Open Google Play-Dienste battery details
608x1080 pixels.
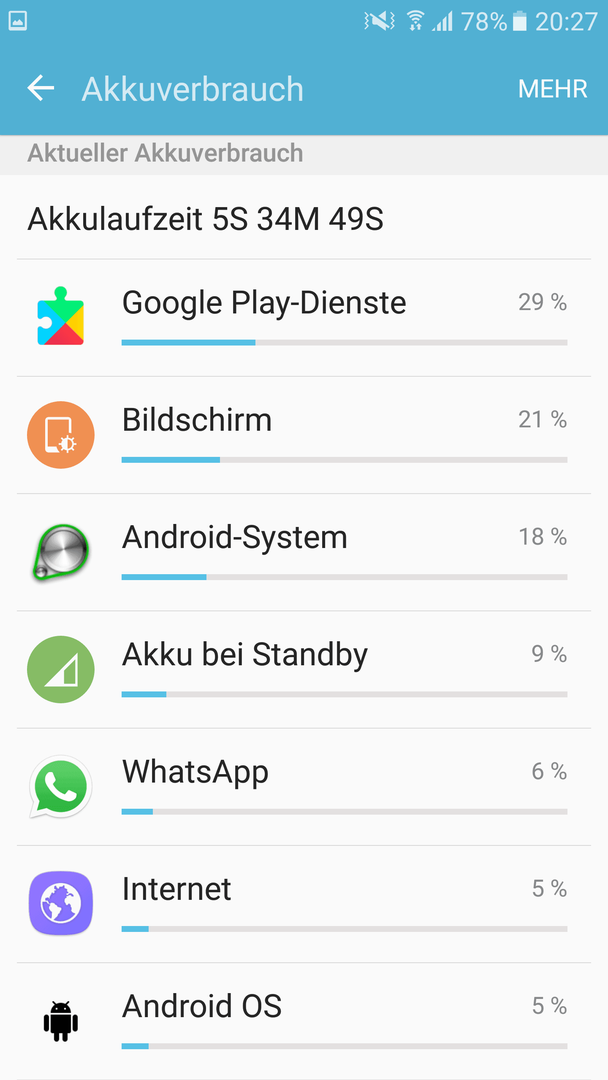point(304,318)
